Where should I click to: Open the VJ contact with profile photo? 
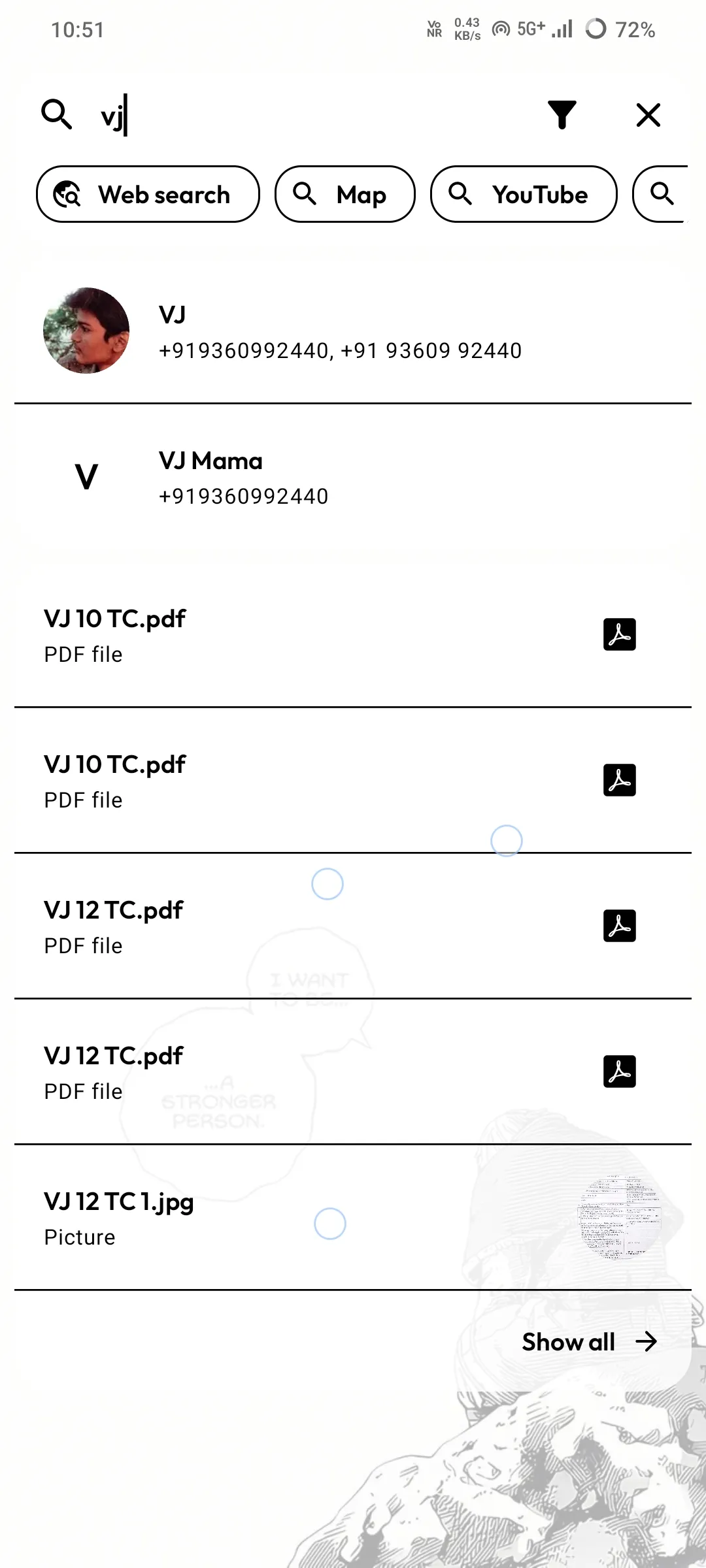[340, 332]
